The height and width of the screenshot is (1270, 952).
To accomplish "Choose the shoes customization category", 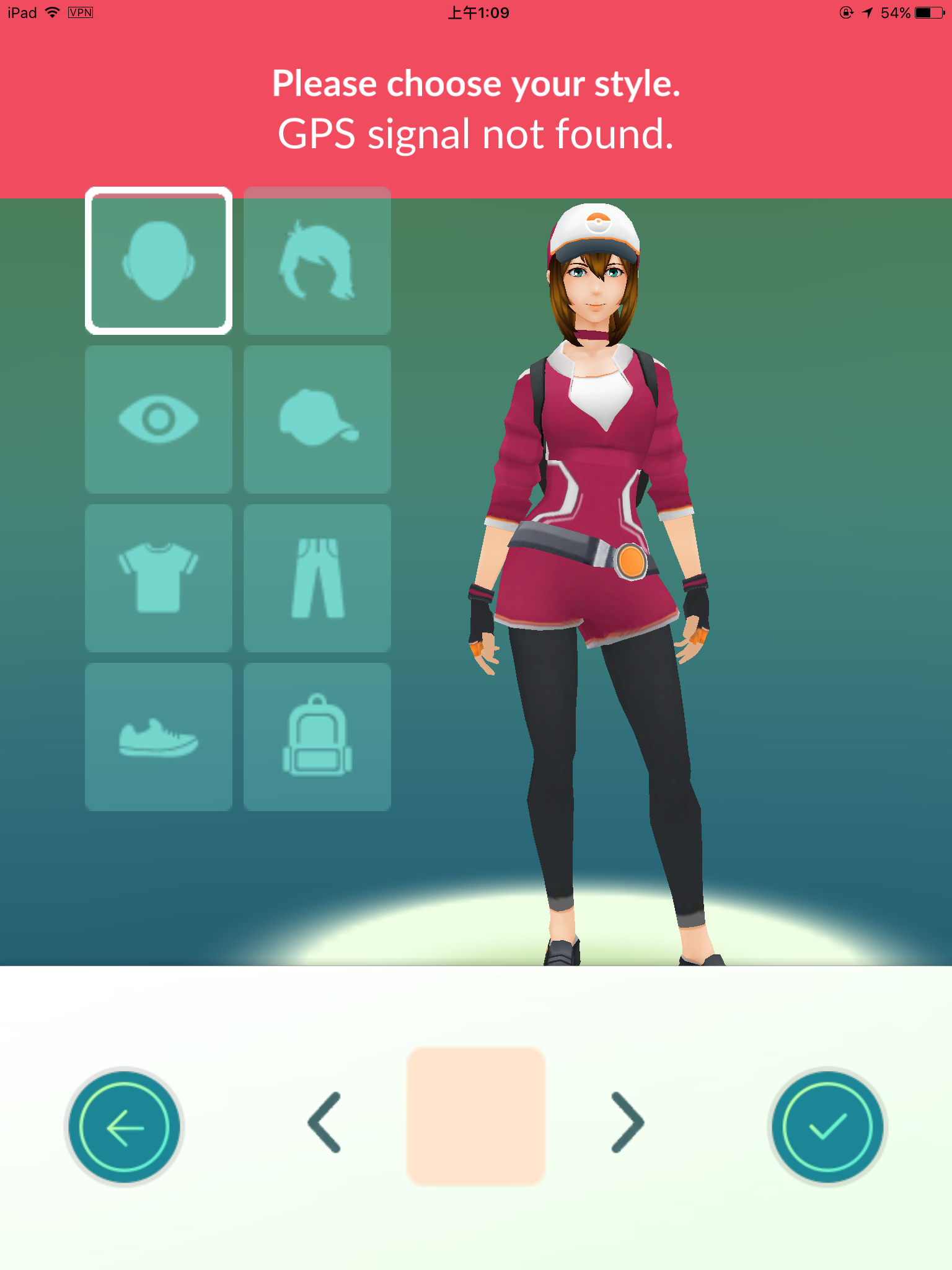I will point(159,737).
